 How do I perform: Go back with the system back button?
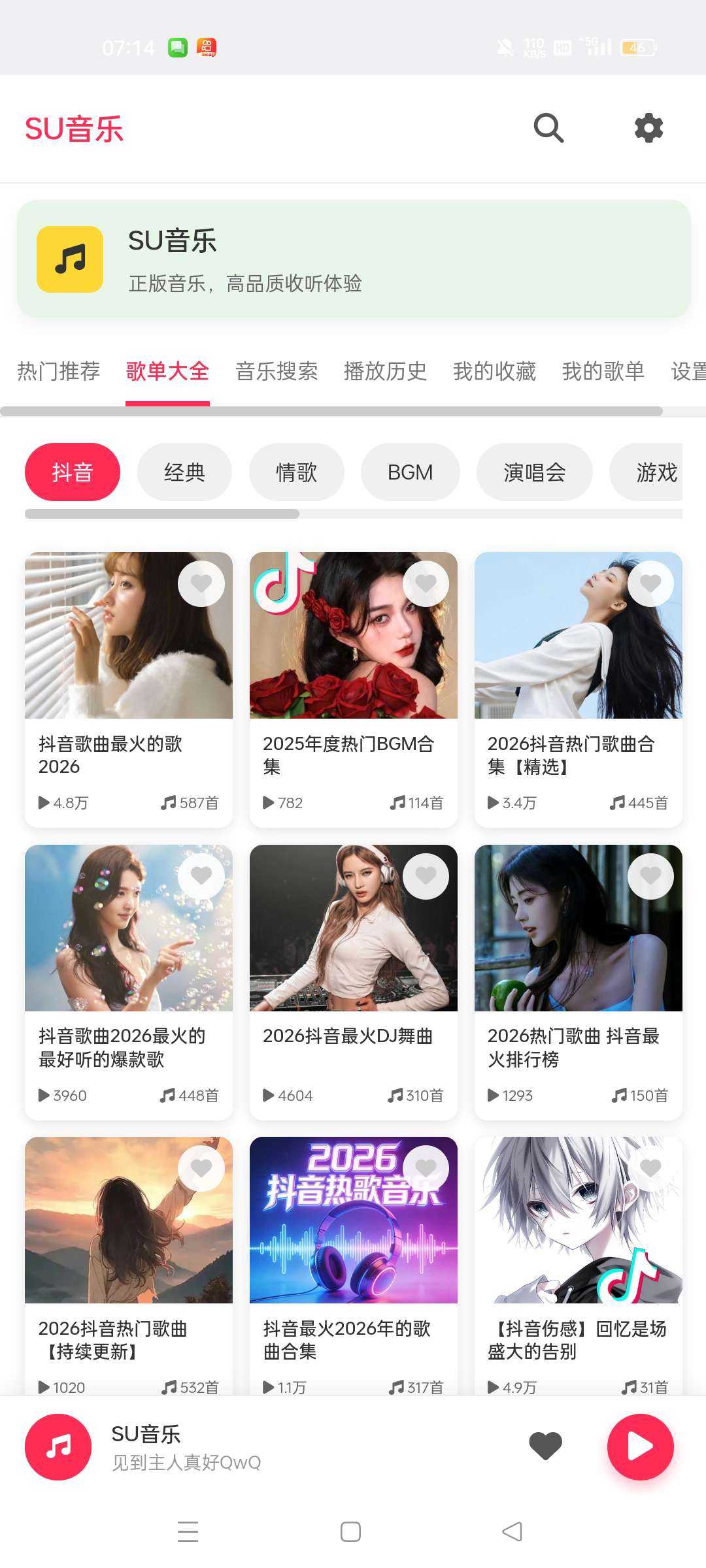[512, 1531]
